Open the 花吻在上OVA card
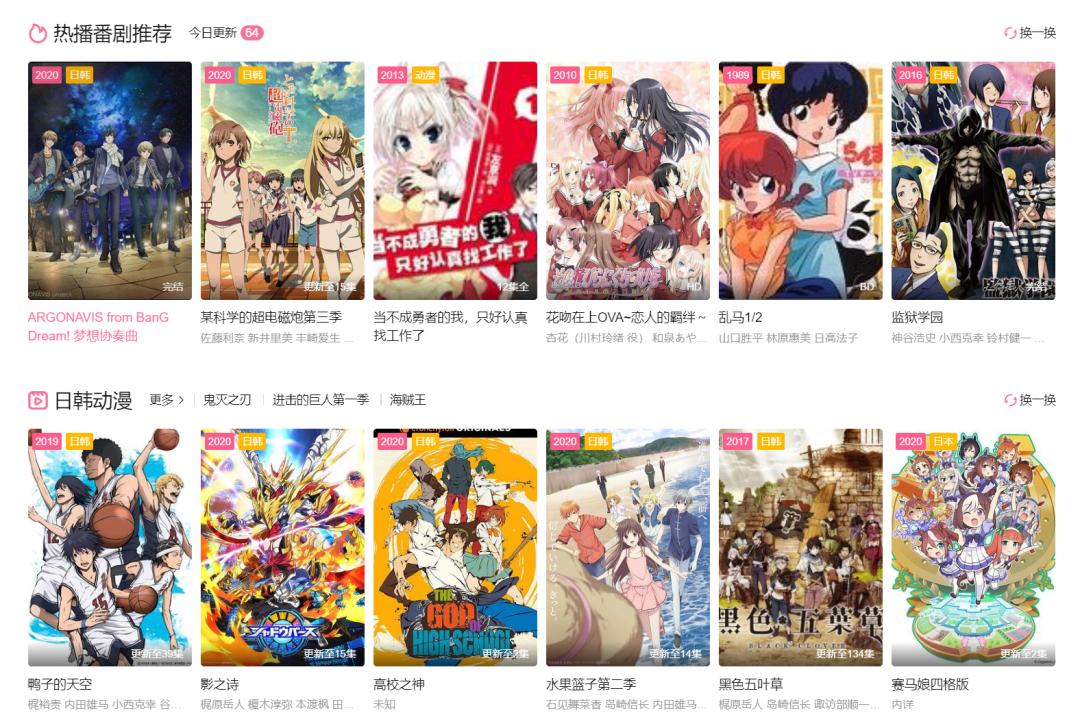The height and width of the screenshot is (728, 1080). click(628, 181)
